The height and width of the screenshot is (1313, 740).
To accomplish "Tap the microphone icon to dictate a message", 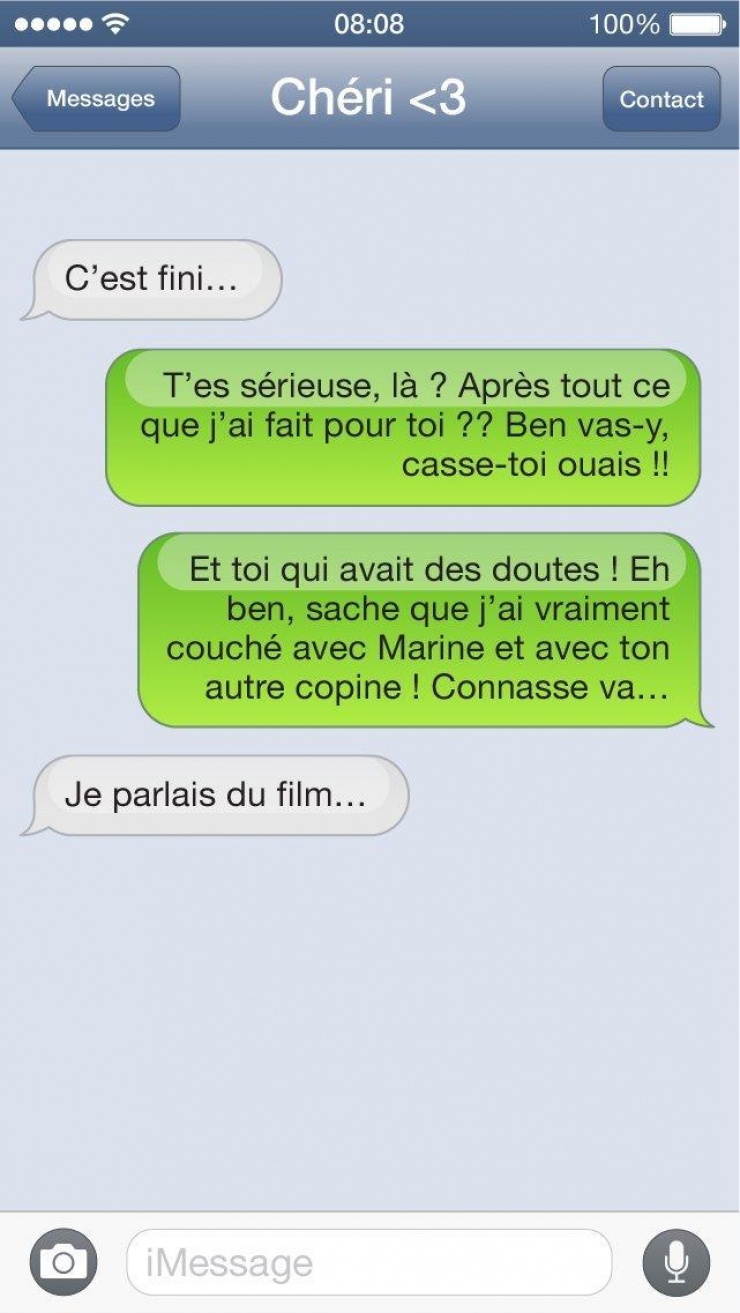I will point(677,1261).
